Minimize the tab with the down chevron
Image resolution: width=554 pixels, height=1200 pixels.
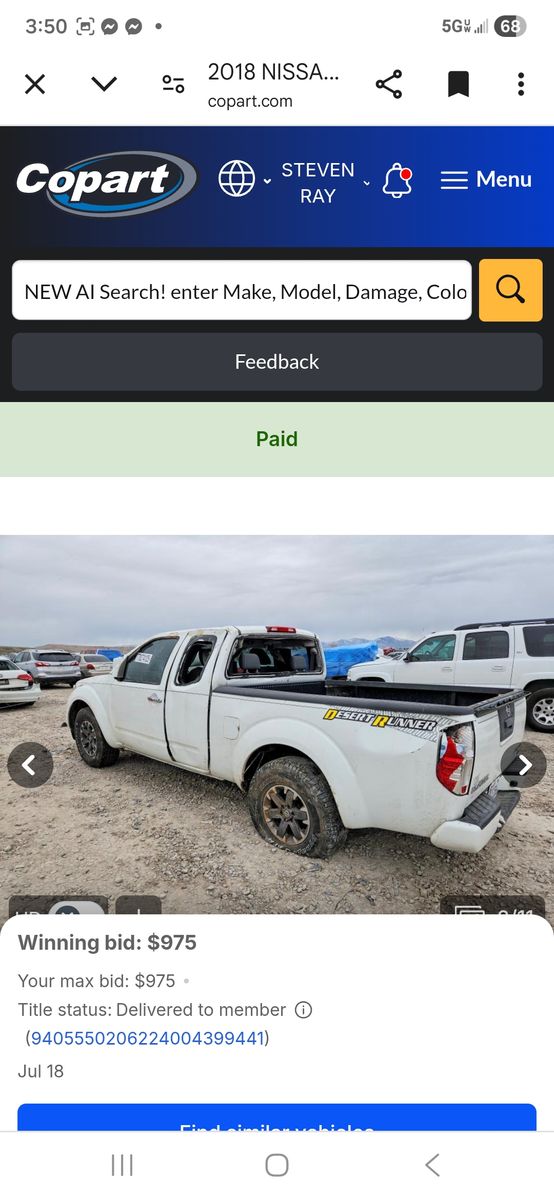[104, 84]
